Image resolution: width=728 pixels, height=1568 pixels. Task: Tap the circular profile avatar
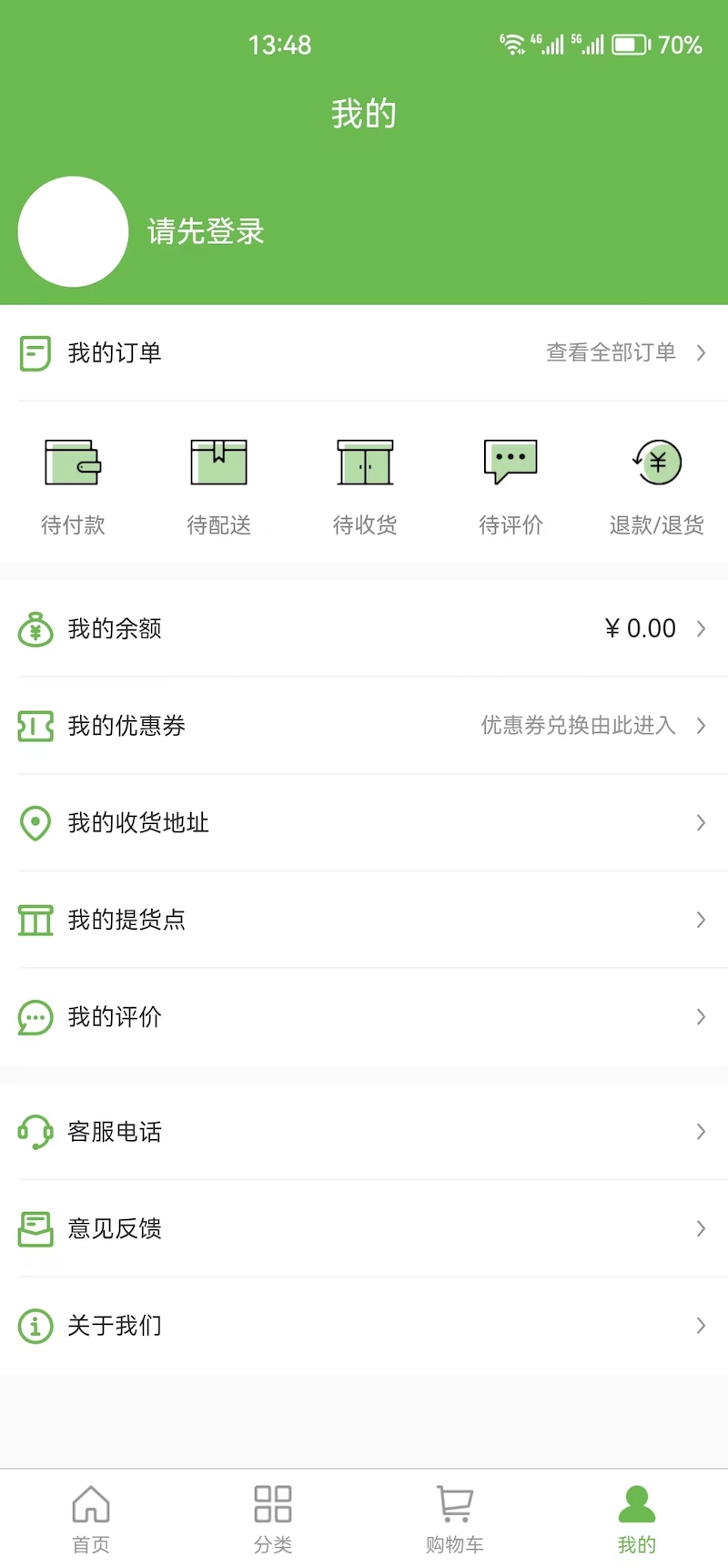pyautogui.click(x=73, y=232)
